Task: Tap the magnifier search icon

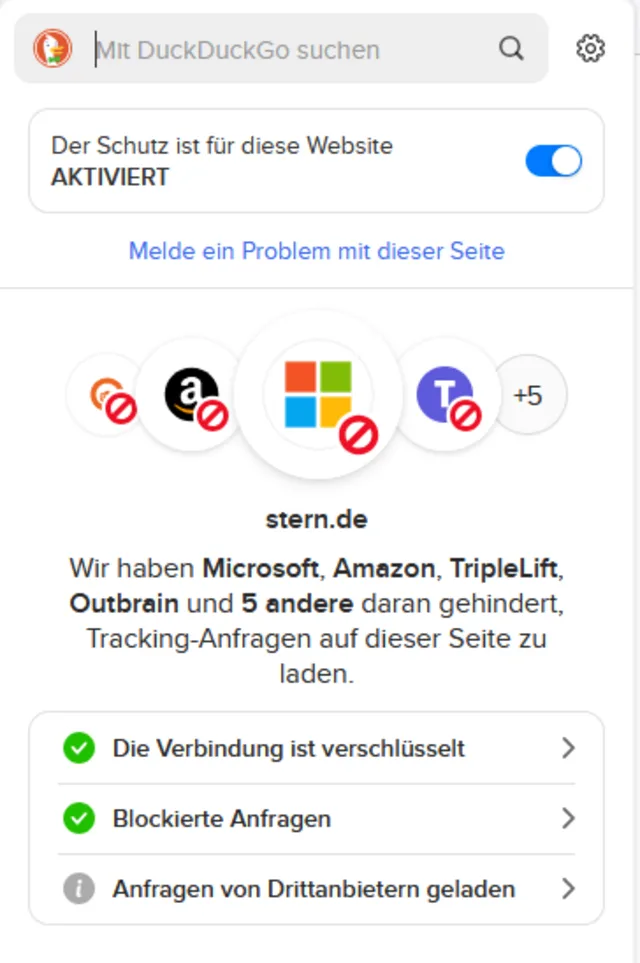Action: pos(511,49)
